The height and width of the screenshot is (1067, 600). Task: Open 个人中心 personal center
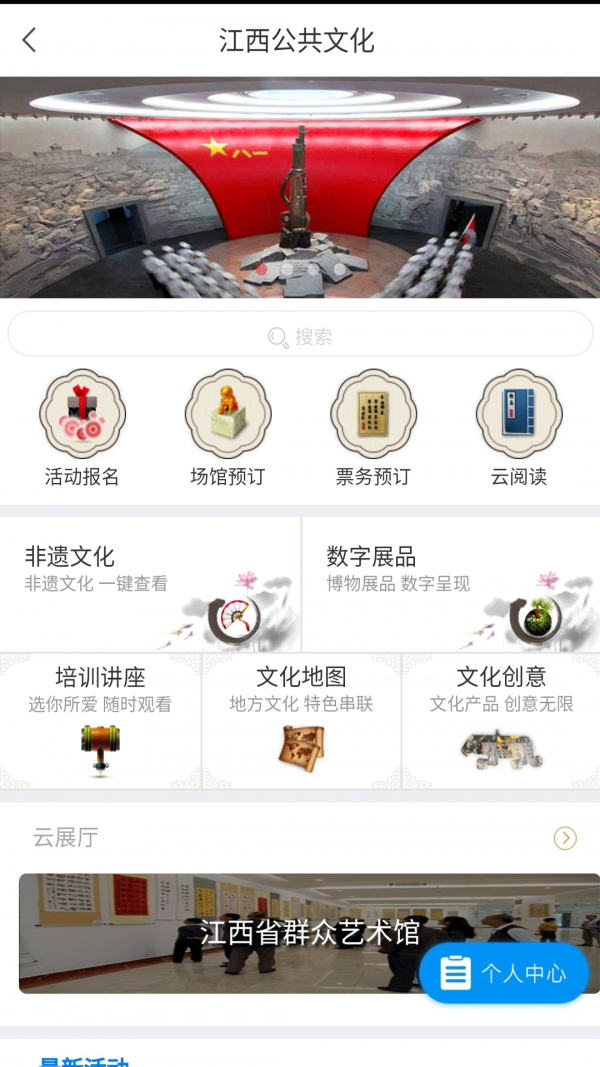tap(504, 973)
